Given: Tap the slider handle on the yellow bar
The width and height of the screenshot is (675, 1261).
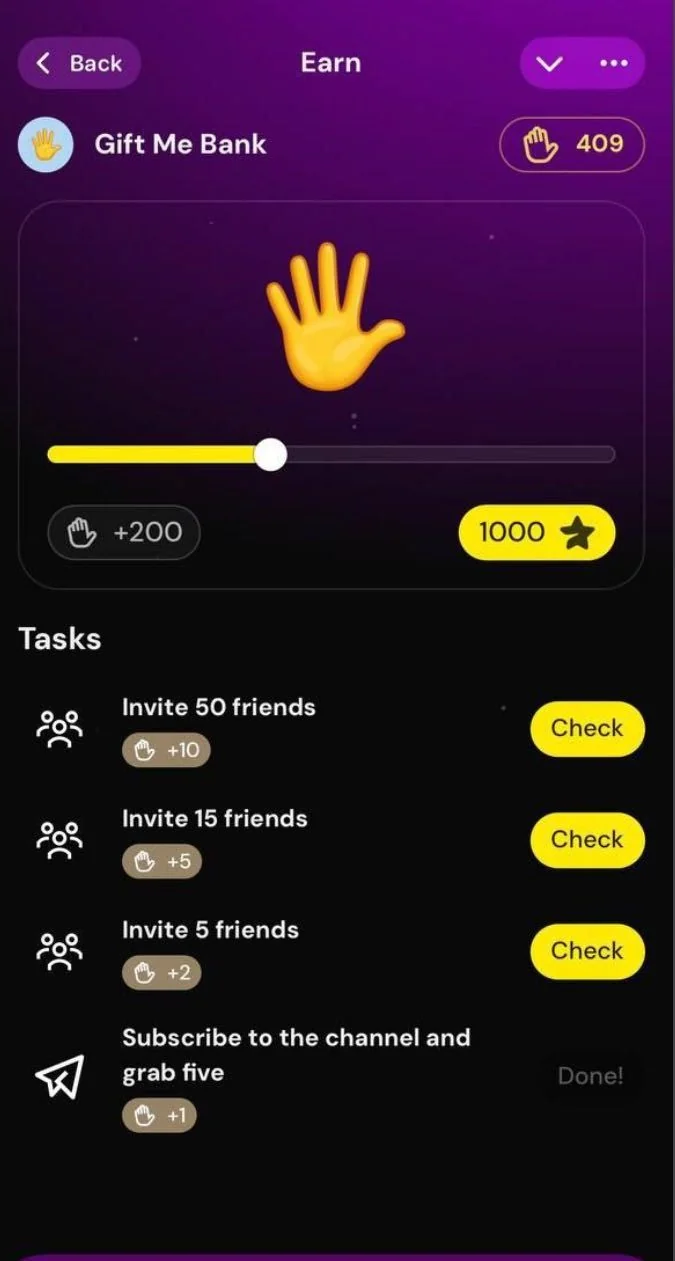Looking at the screenshot, I should [x=270, y=455].
